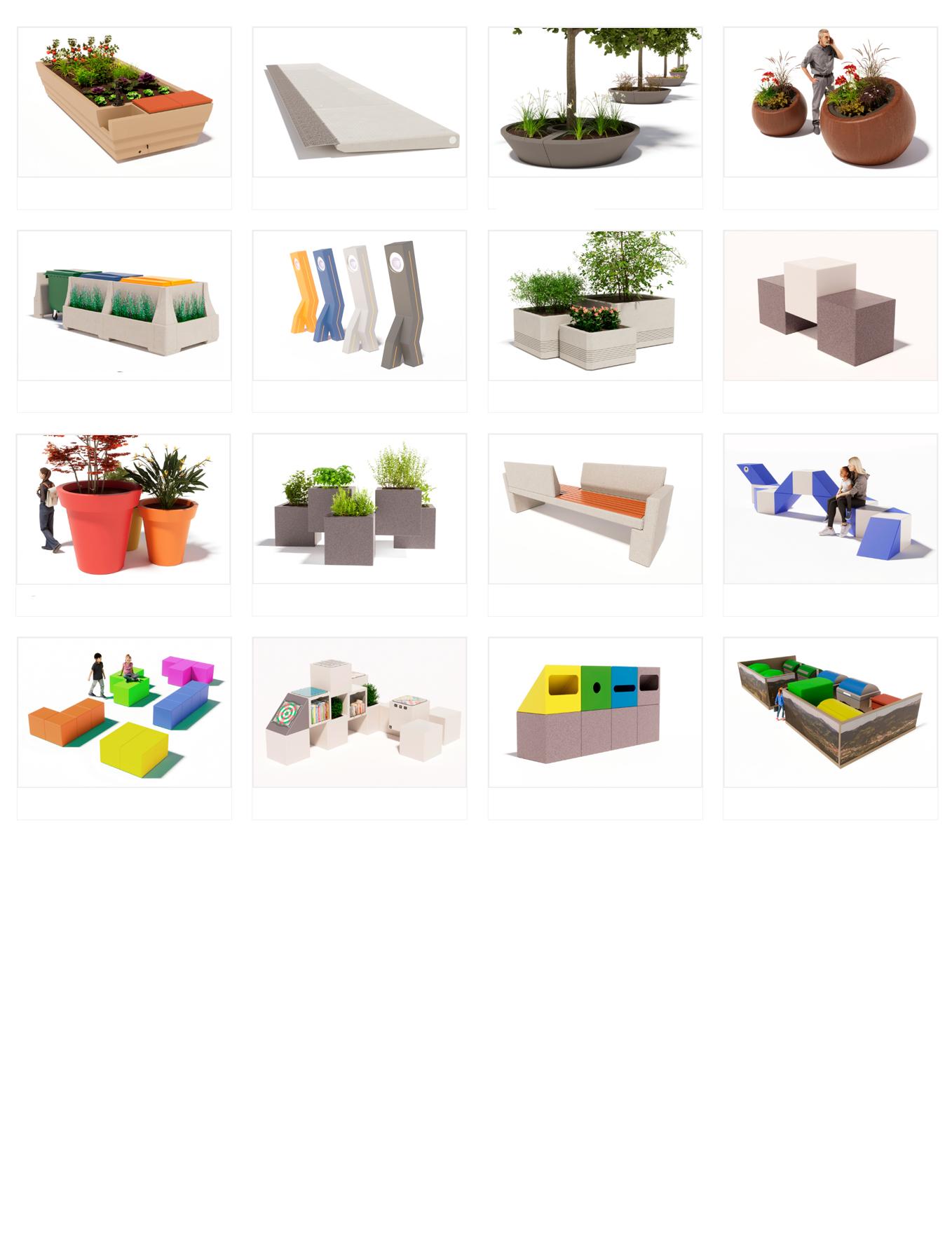This screenshot has height=1242, width=952.
Task: Open the three stacked cubes seating tile
Action: click(x=831, y=306)
